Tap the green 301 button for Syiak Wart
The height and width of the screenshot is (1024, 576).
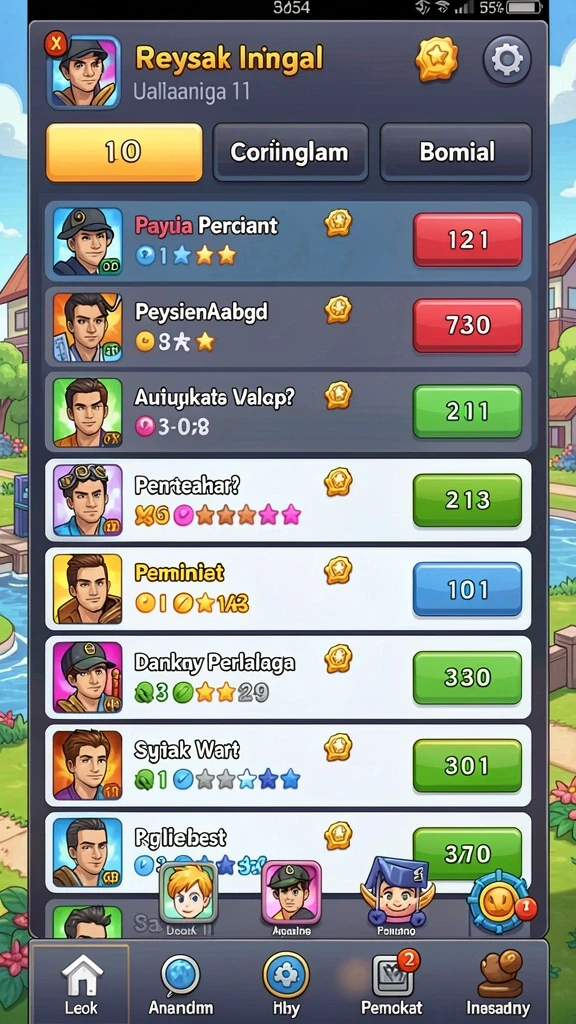pyautogui.click(x=468, y=765)
